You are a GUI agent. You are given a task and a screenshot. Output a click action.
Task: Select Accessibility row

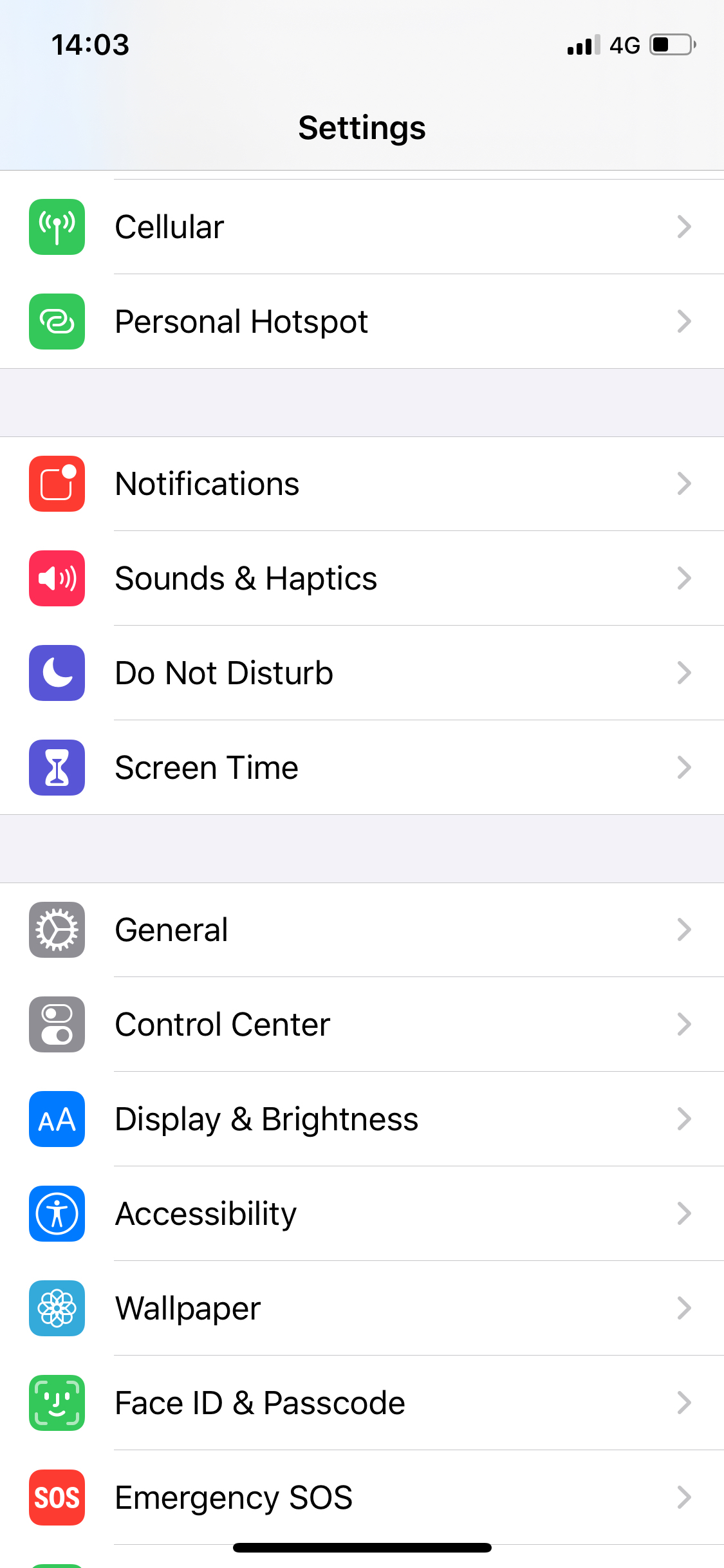[362, 1213]
